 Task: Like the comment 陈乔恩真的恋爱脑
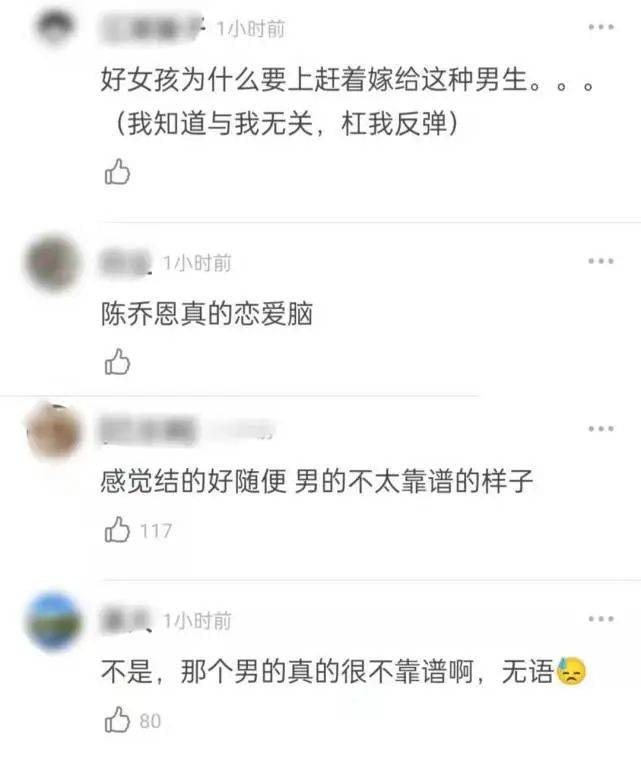point(118,360)
